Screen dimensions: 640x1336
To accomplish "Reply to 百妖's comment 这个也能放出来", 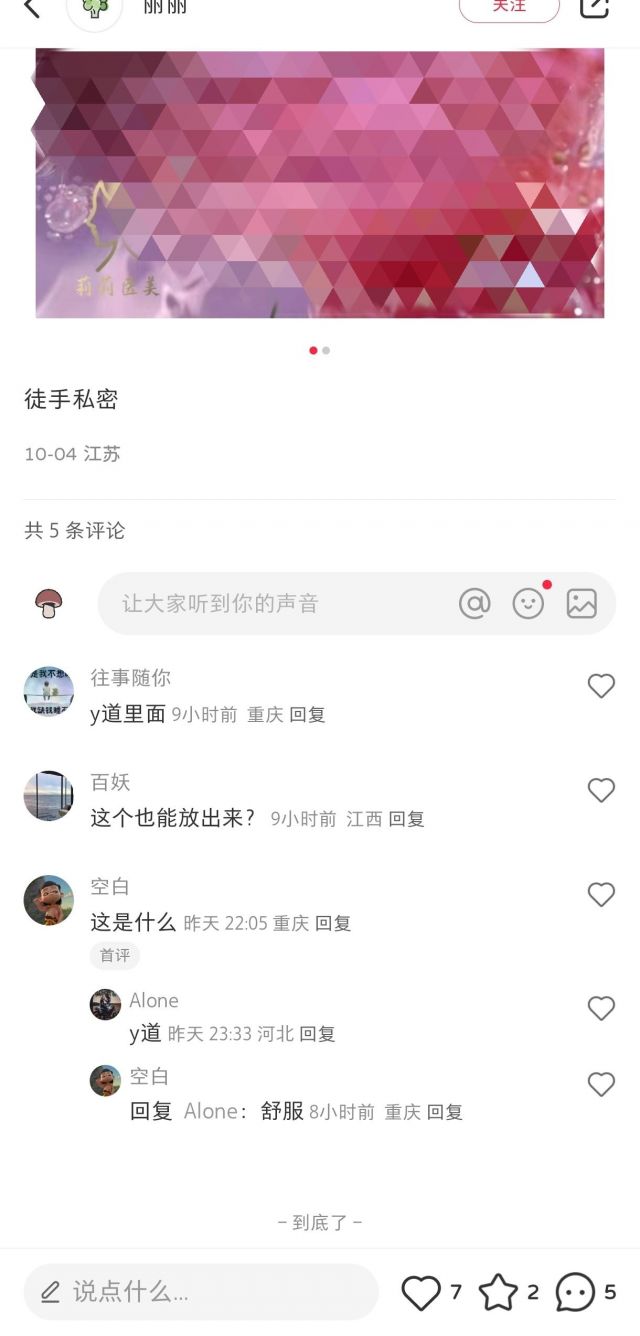I will [x=406, y=819].
